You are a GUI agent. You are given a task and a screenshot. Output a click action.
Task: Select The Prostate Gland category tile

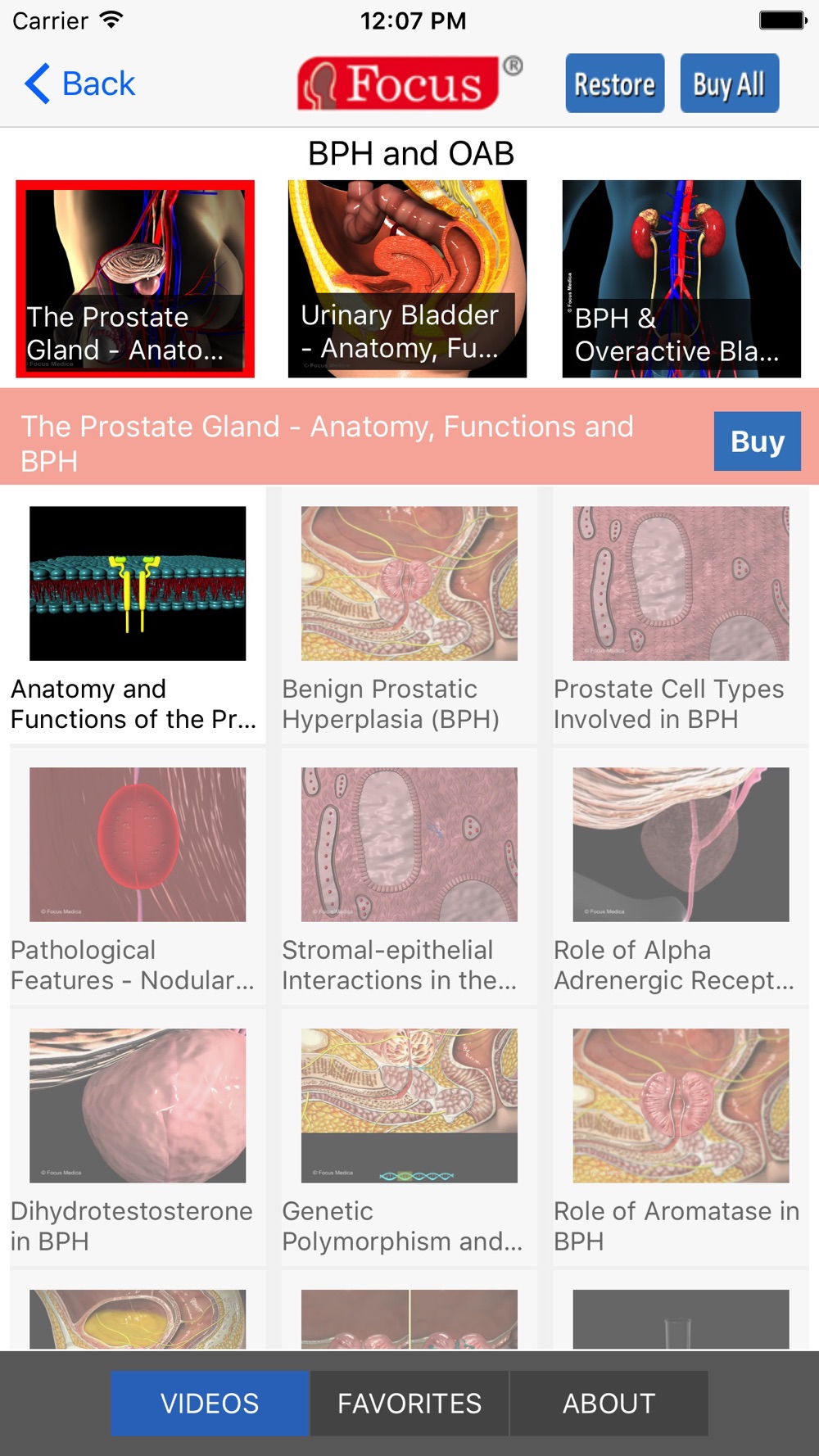pos(135,278)
